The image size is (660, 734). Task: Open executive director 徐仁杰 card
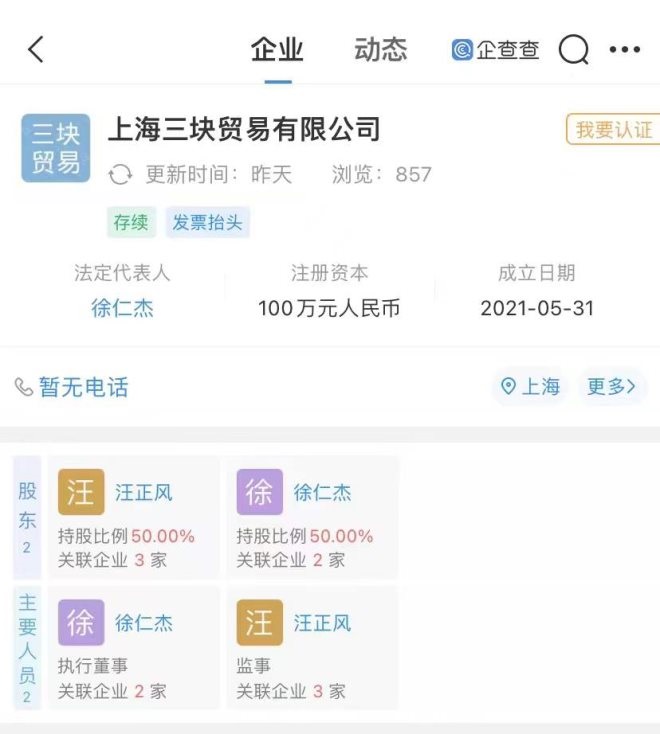135,647
